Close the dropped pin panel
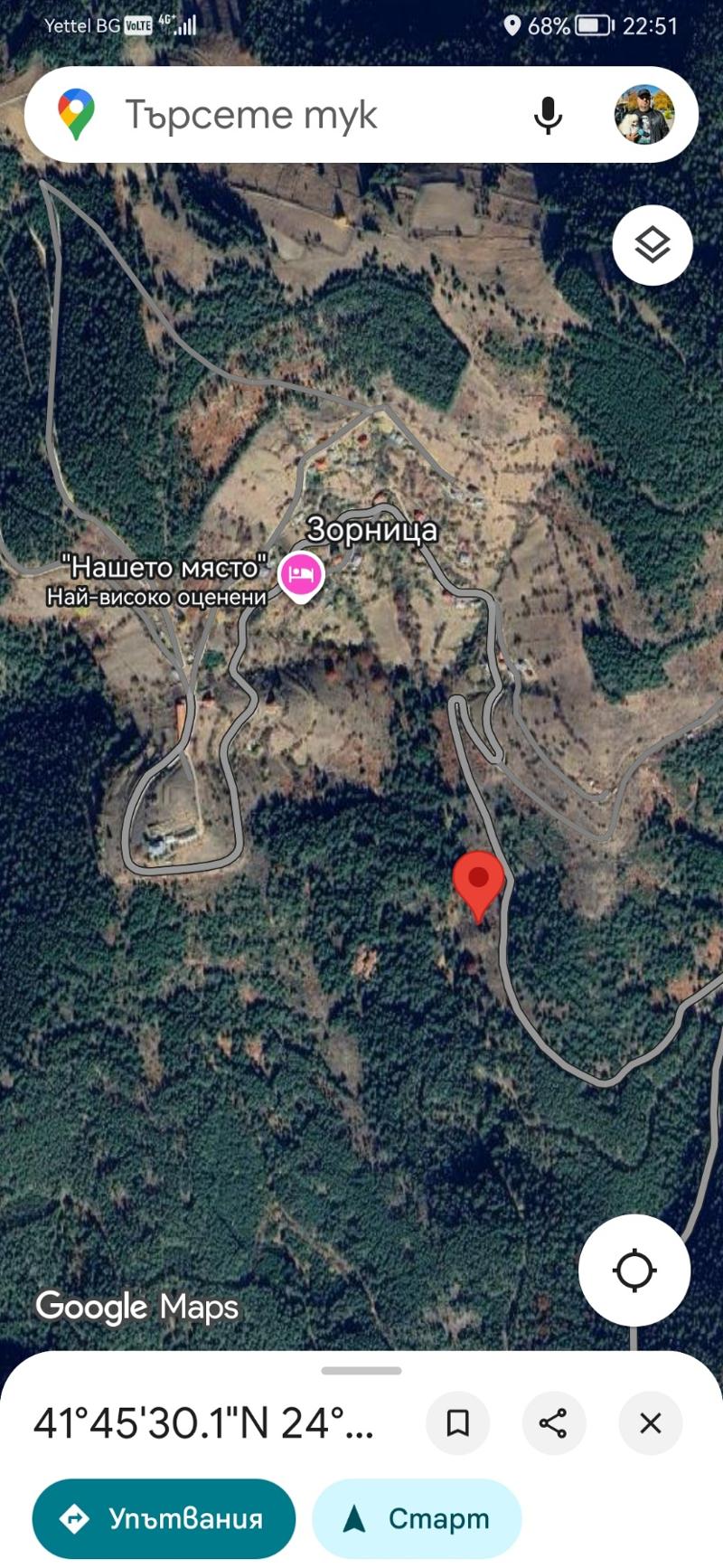723x1568 pixels. point(650,1423)
